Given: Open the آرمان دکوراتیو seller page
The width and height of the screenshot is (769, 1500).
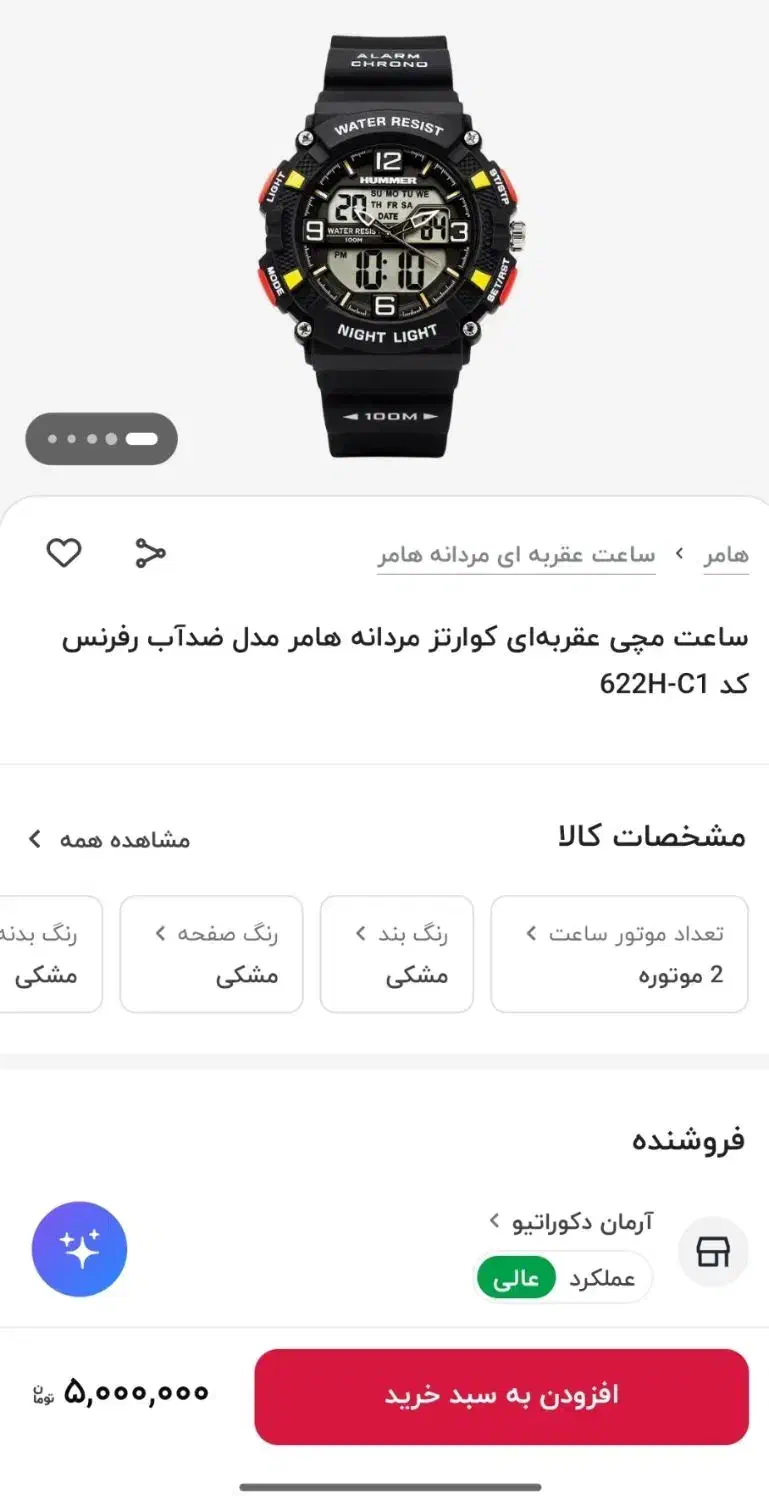Looking at the screenshot, I should [x=575, y=1221].
